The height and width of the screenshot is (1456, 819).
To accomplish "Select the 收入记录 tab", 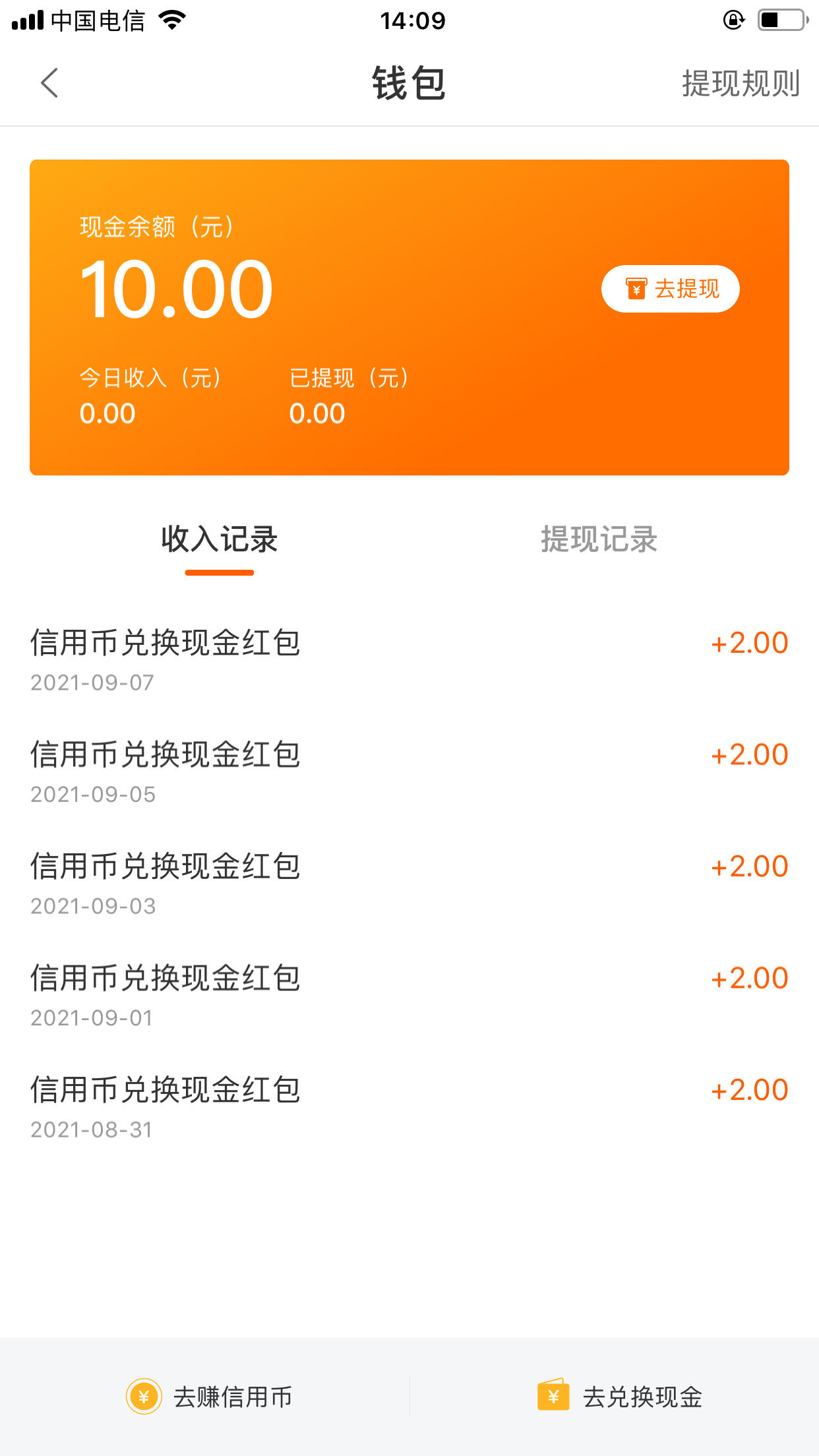I will click(220, 539).
